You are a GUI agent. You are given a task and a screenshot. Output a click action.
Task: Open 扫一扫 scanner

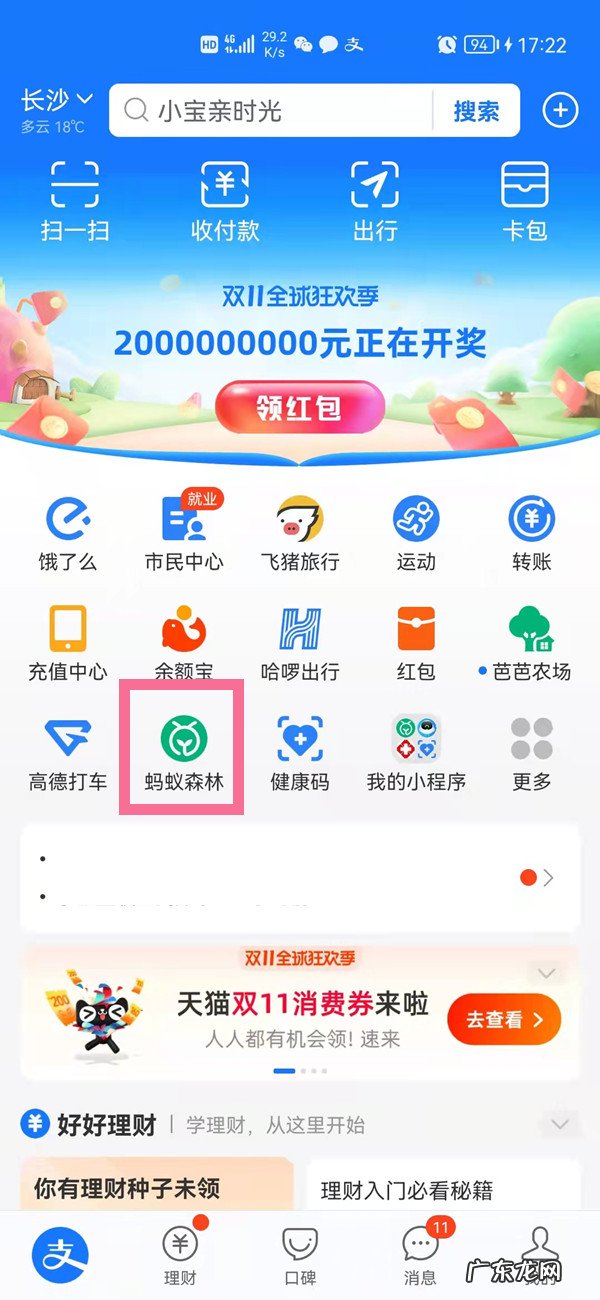click(75, 200)
